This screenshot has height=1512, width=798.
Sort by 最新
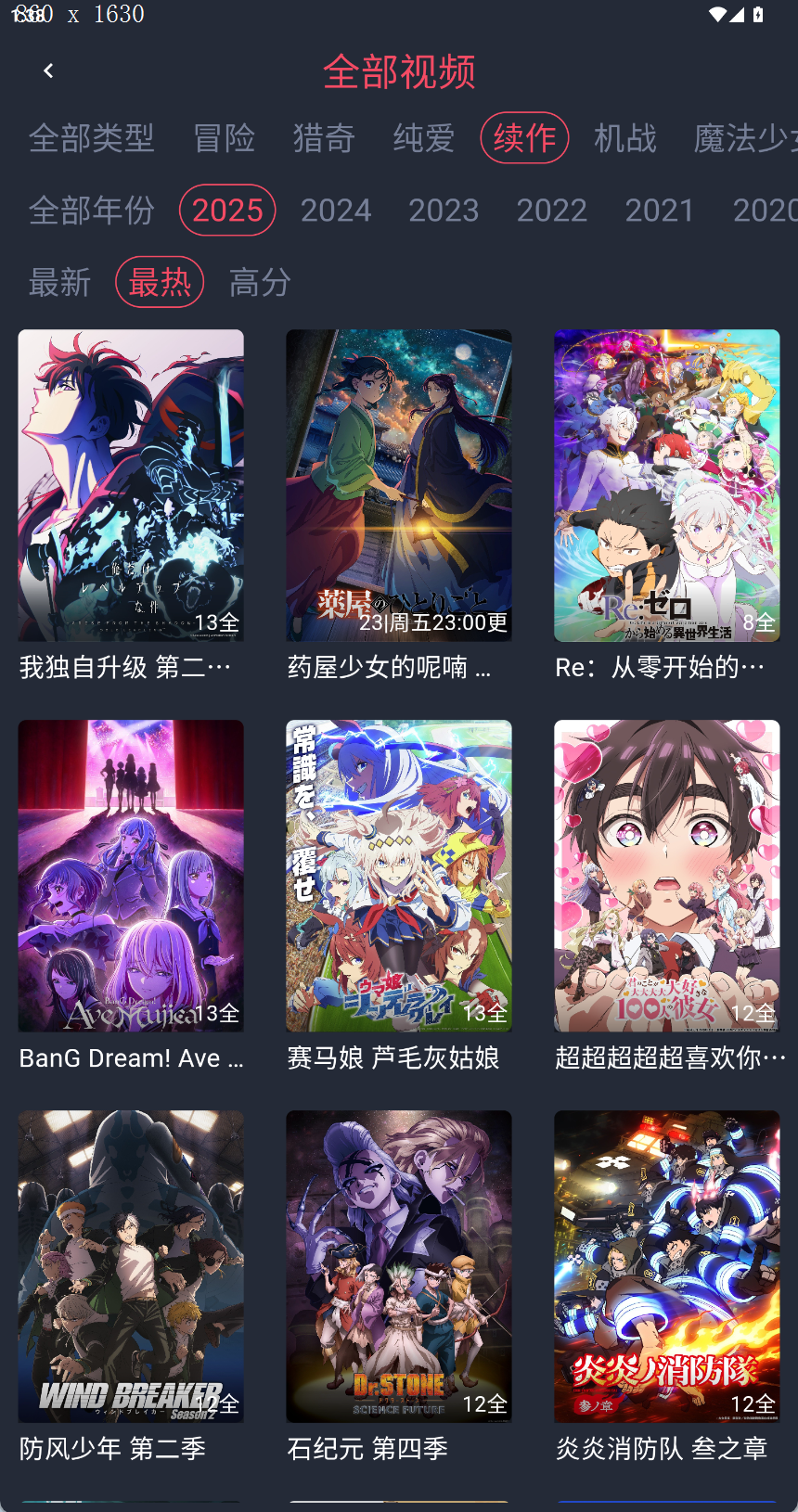pos(59,282)
